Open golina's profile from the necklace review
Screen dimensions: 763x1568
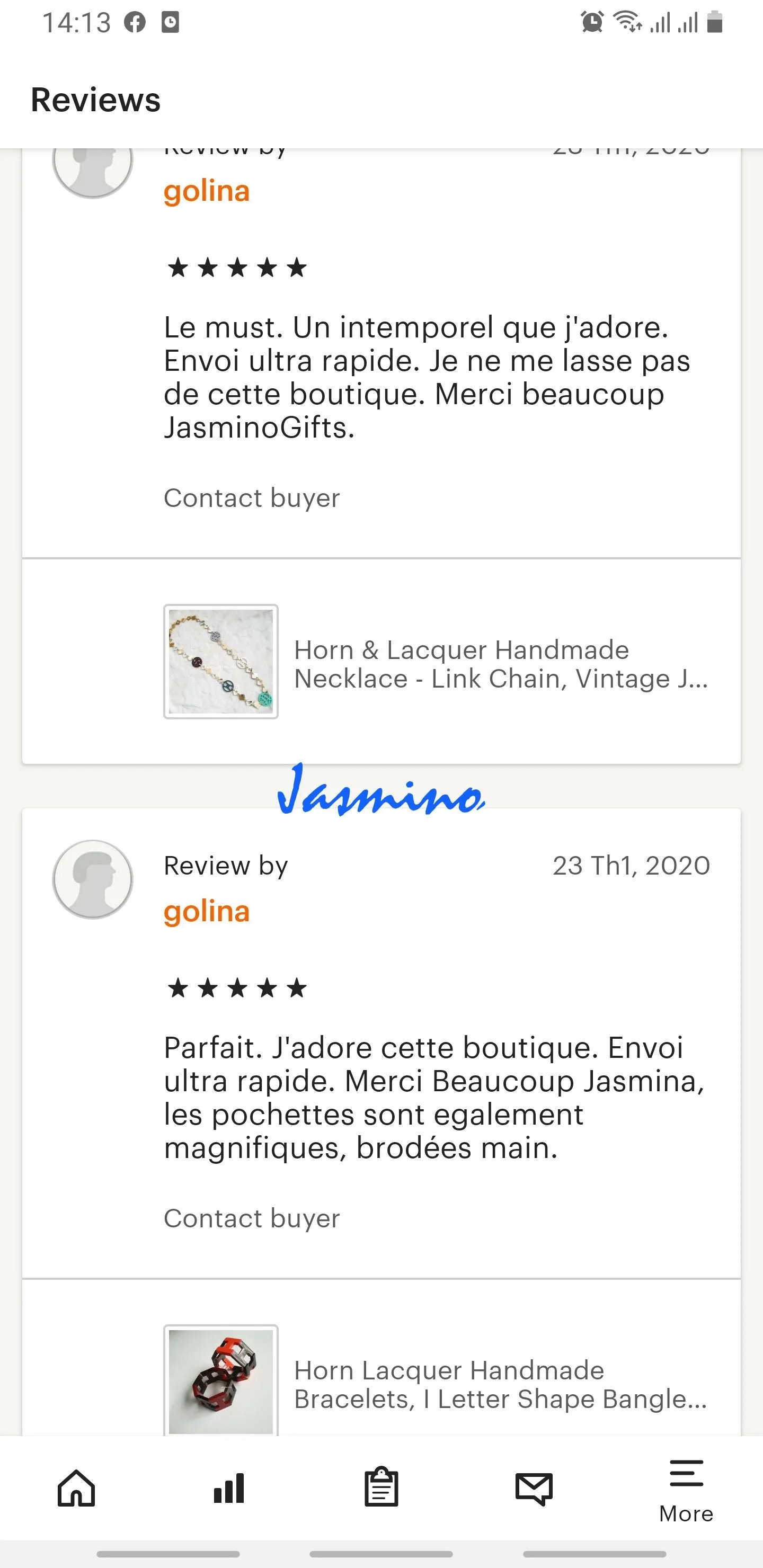point(207,191)
